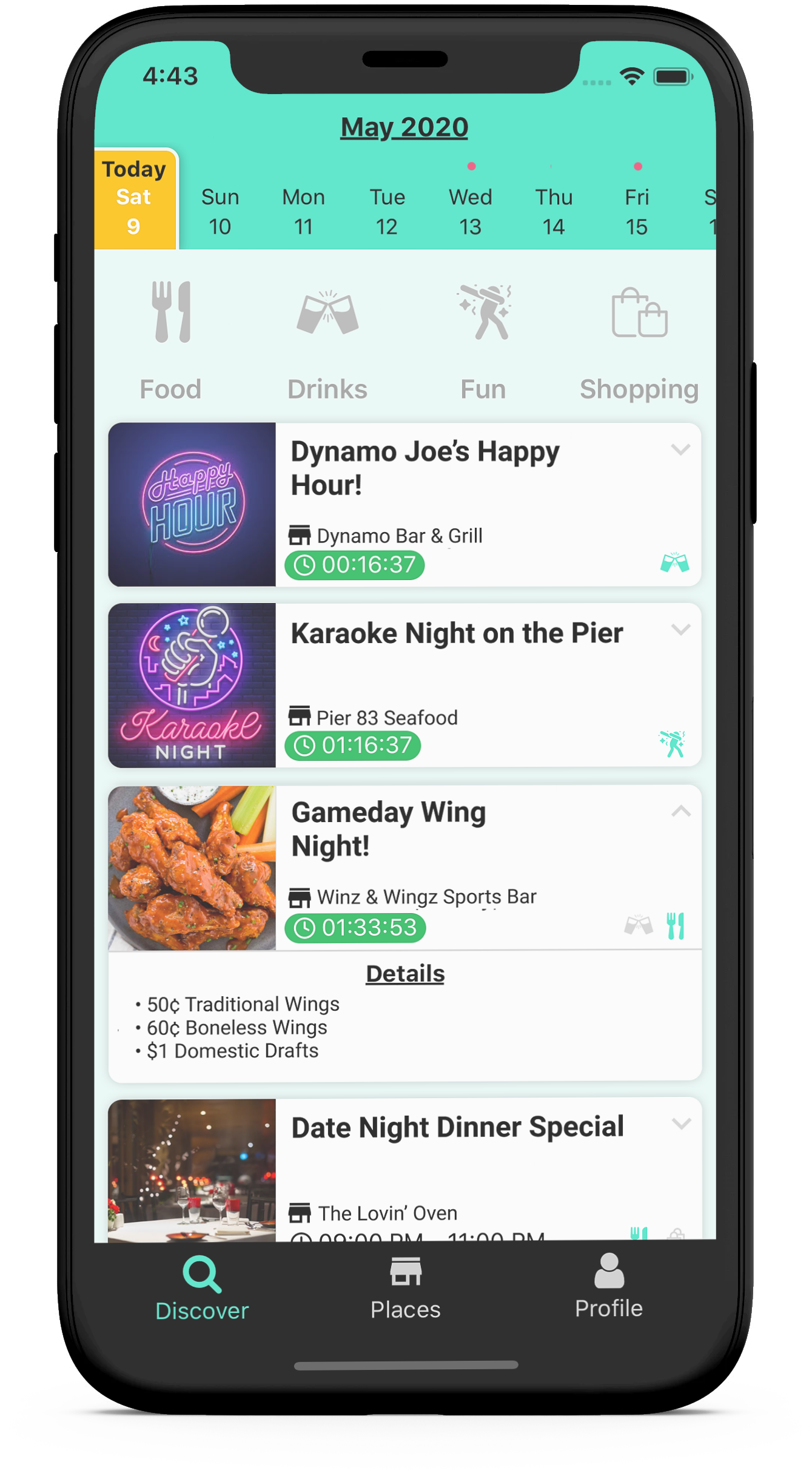This screenshot has height=1470, width=812.
Task: Filter events by Fun category
Action: [x=484, y=342]
